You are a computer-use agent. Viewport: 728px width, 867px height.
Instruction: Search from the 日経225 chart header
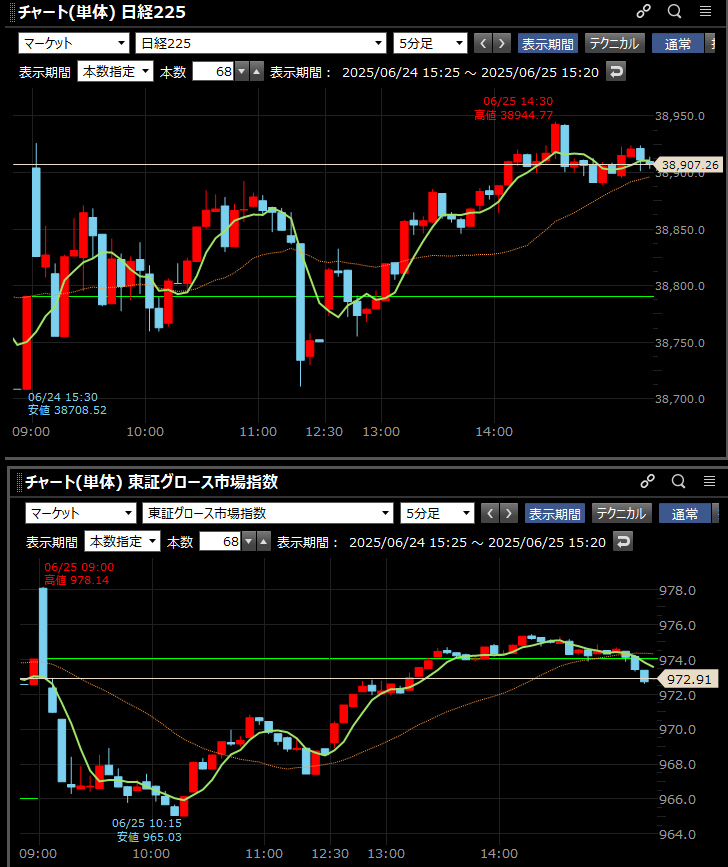pos(674,12)
